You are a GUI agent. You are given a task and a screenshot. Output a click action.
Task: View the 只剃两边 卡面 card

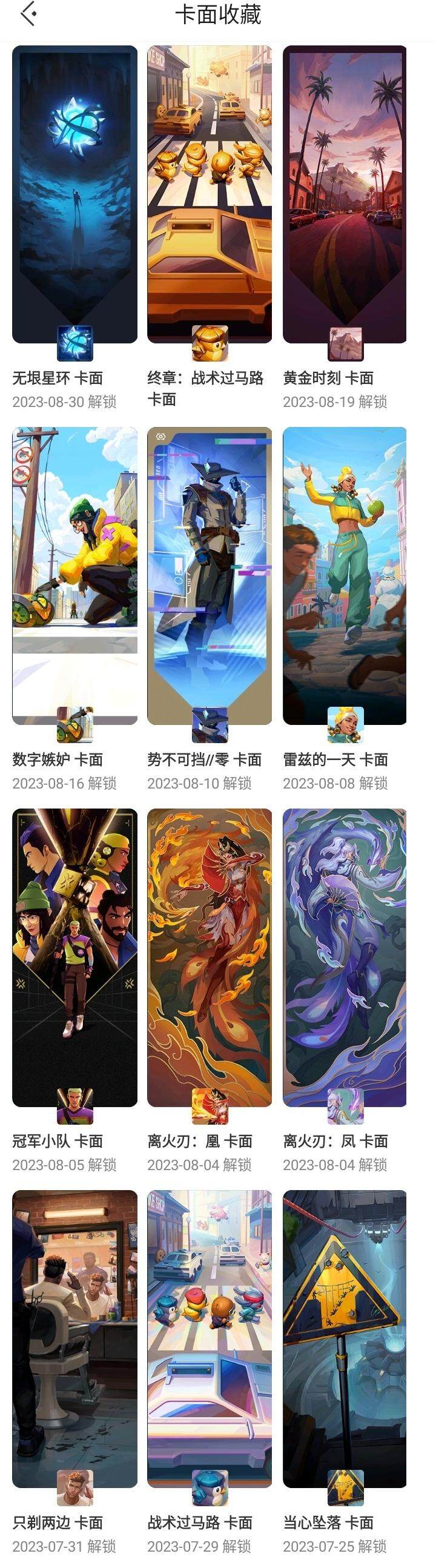tap(74, 1338)
